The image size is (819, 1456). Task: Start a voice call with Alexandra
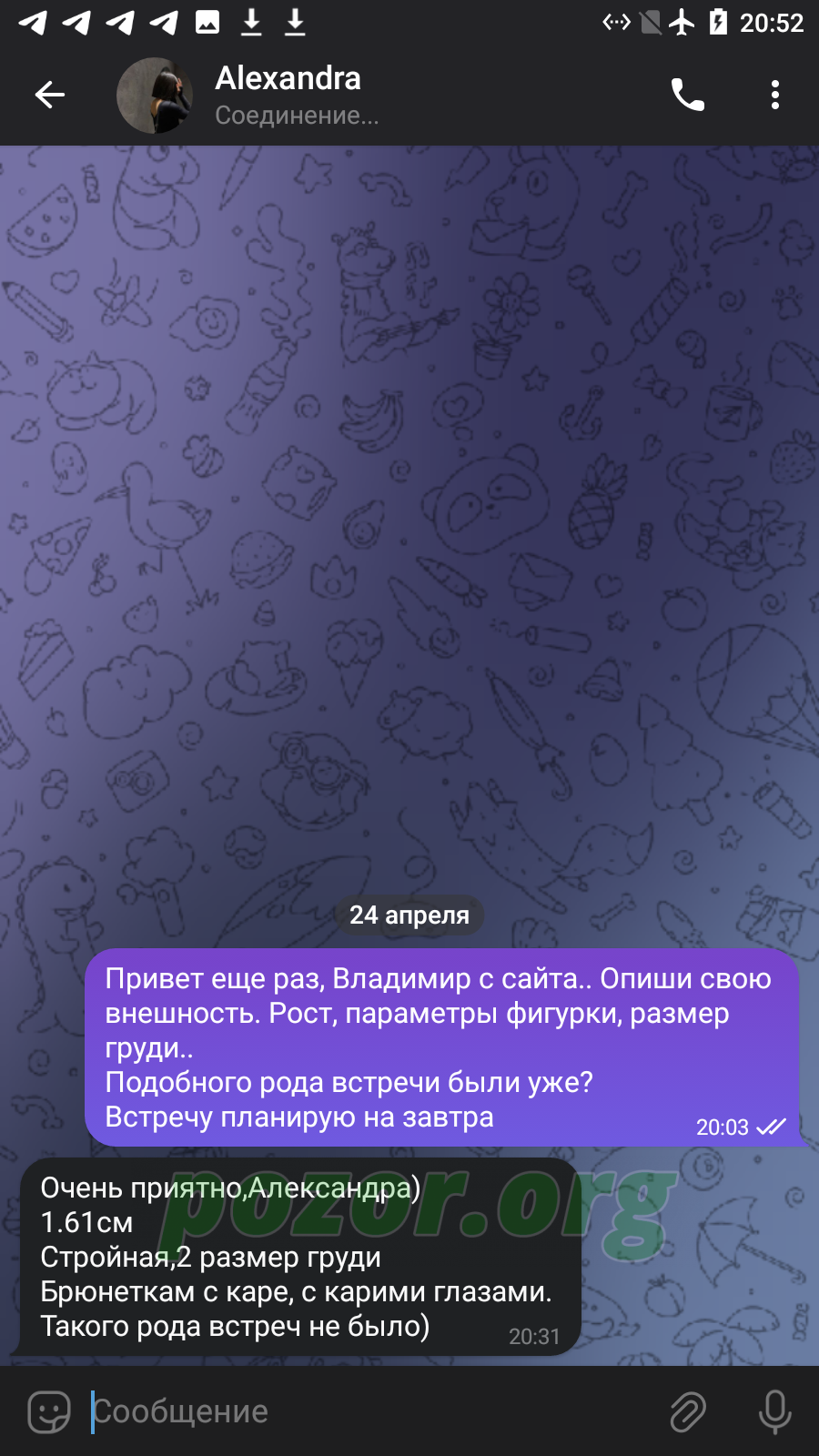(x=688, y=95)
